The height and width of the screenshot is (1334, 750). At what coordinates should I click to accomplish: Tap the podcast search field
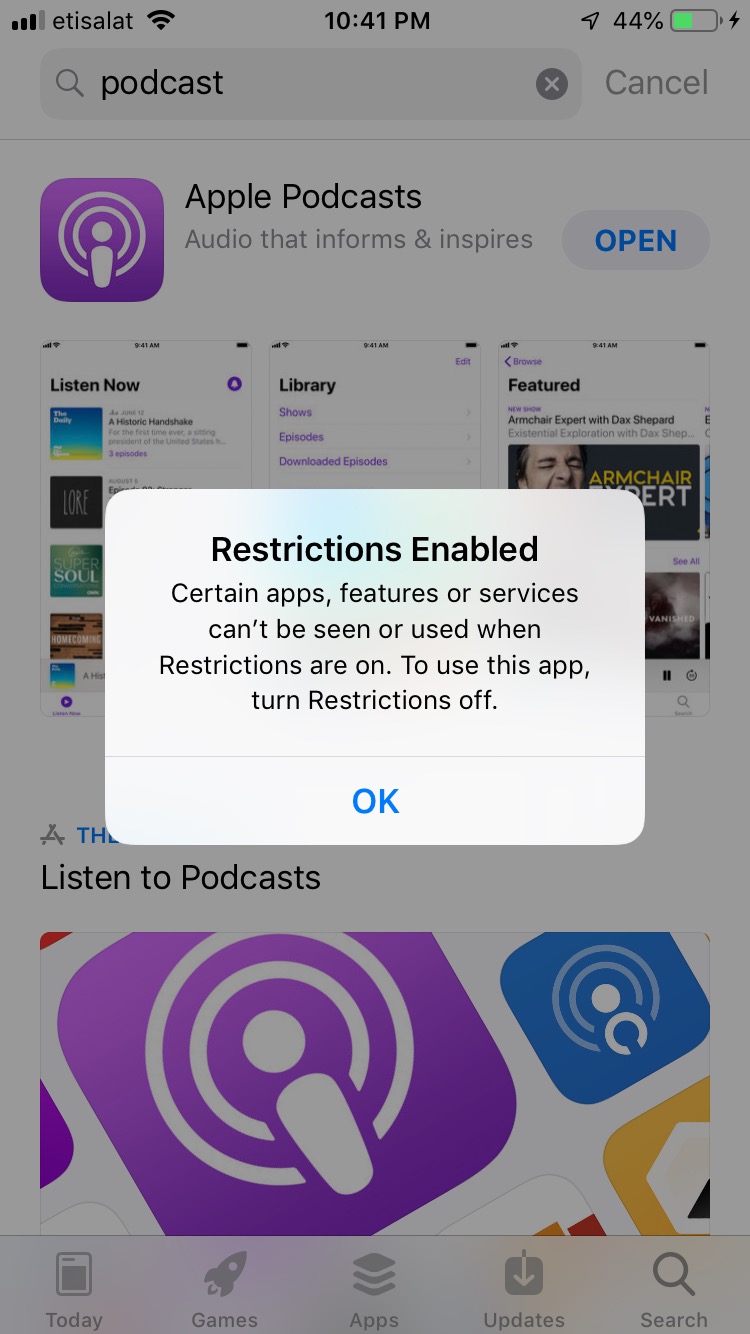click(310, 84)
